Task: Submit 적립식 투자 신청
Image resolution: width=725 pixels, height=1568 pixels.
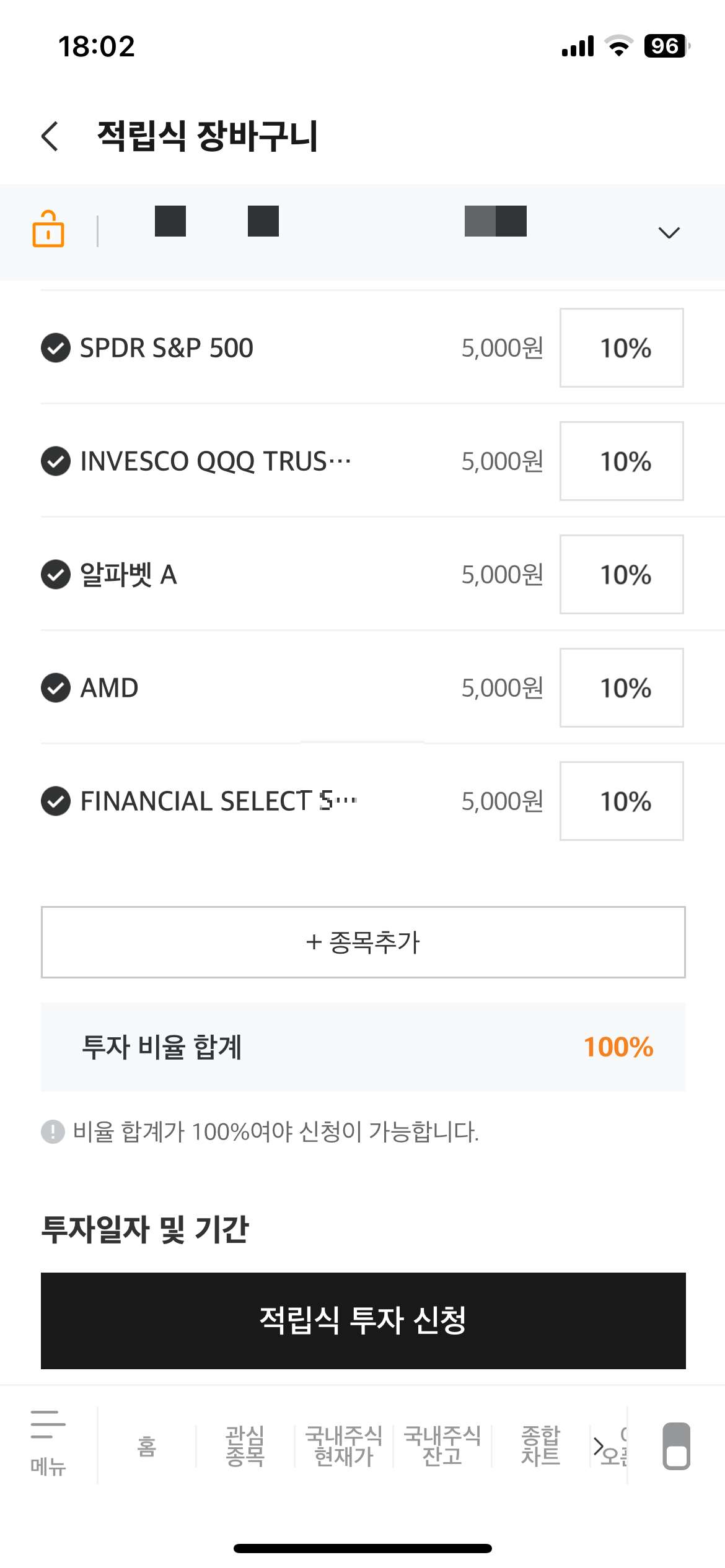Action: pyautogui.click(x=363, y=1320)
